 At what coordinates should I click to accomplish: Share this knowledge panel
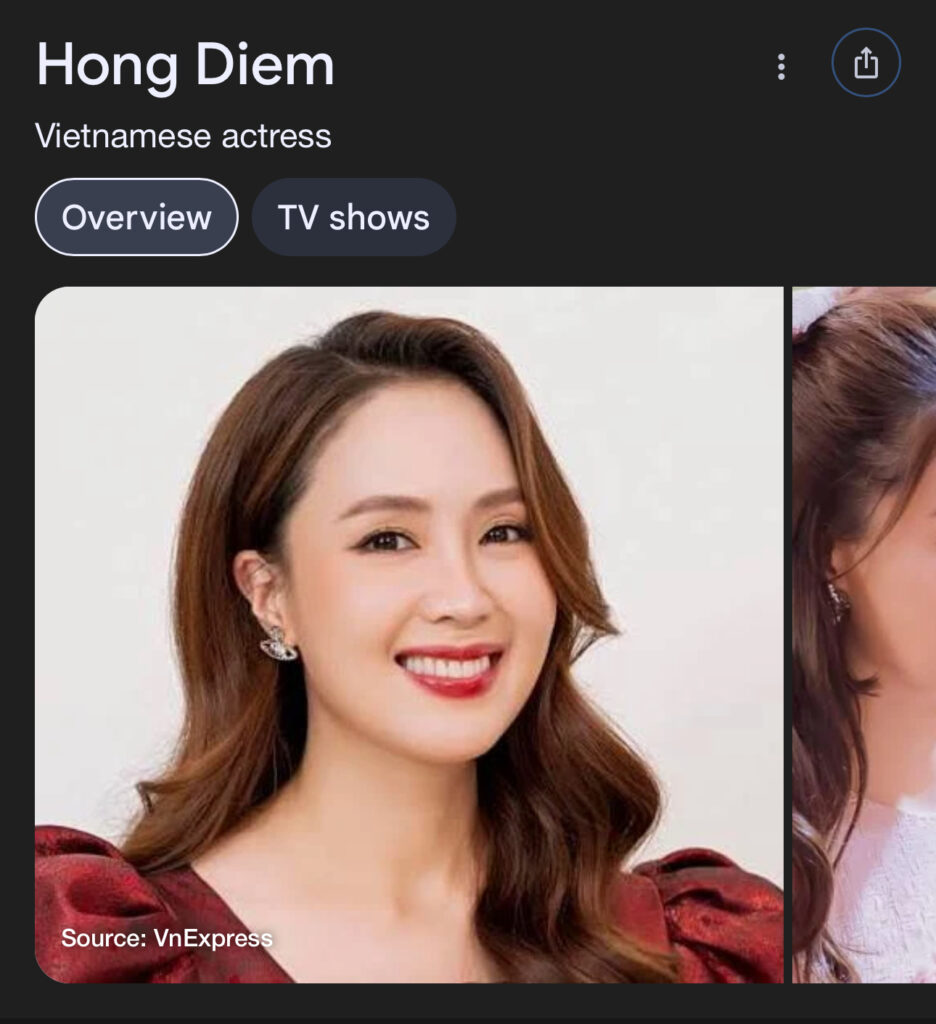[866, 64]
